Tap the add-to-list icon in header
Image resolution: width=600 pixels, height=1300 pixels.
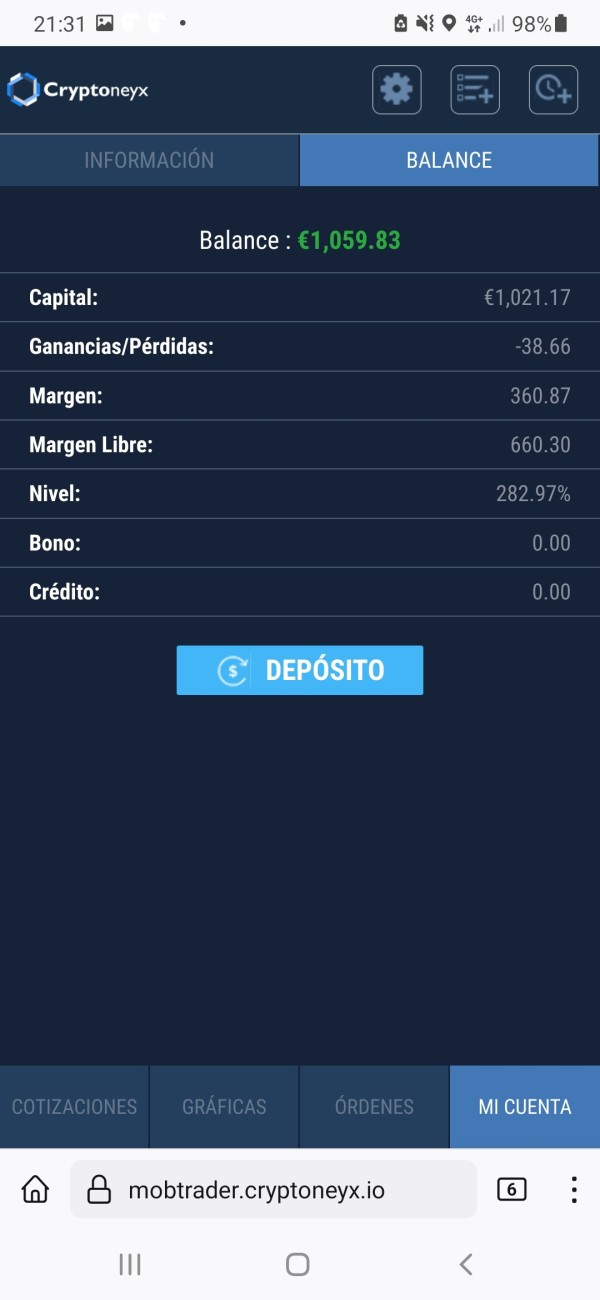[x=475, y=90]
